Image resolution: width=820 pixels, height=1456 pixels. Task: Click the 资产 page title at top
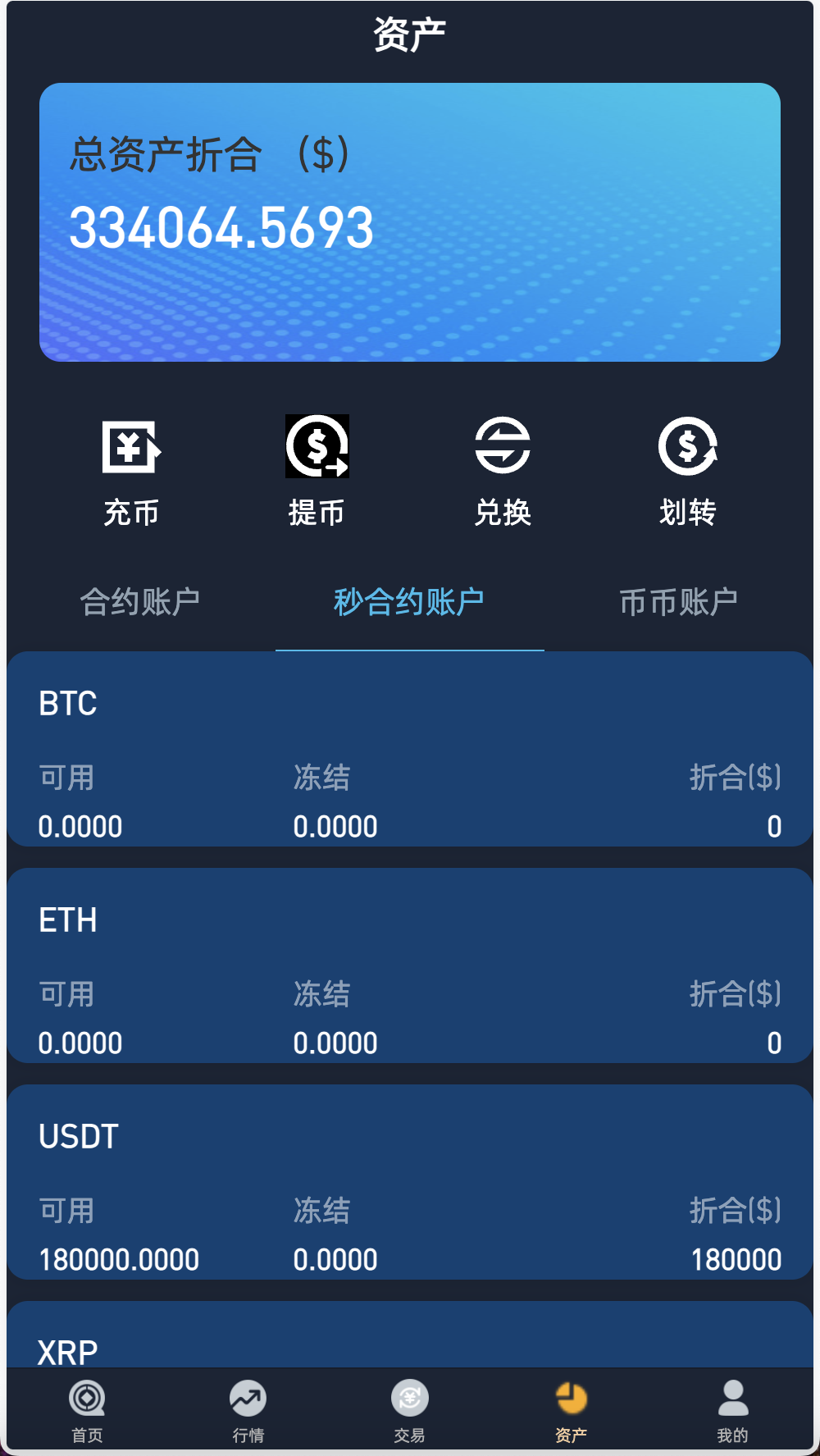click(409, 33)
